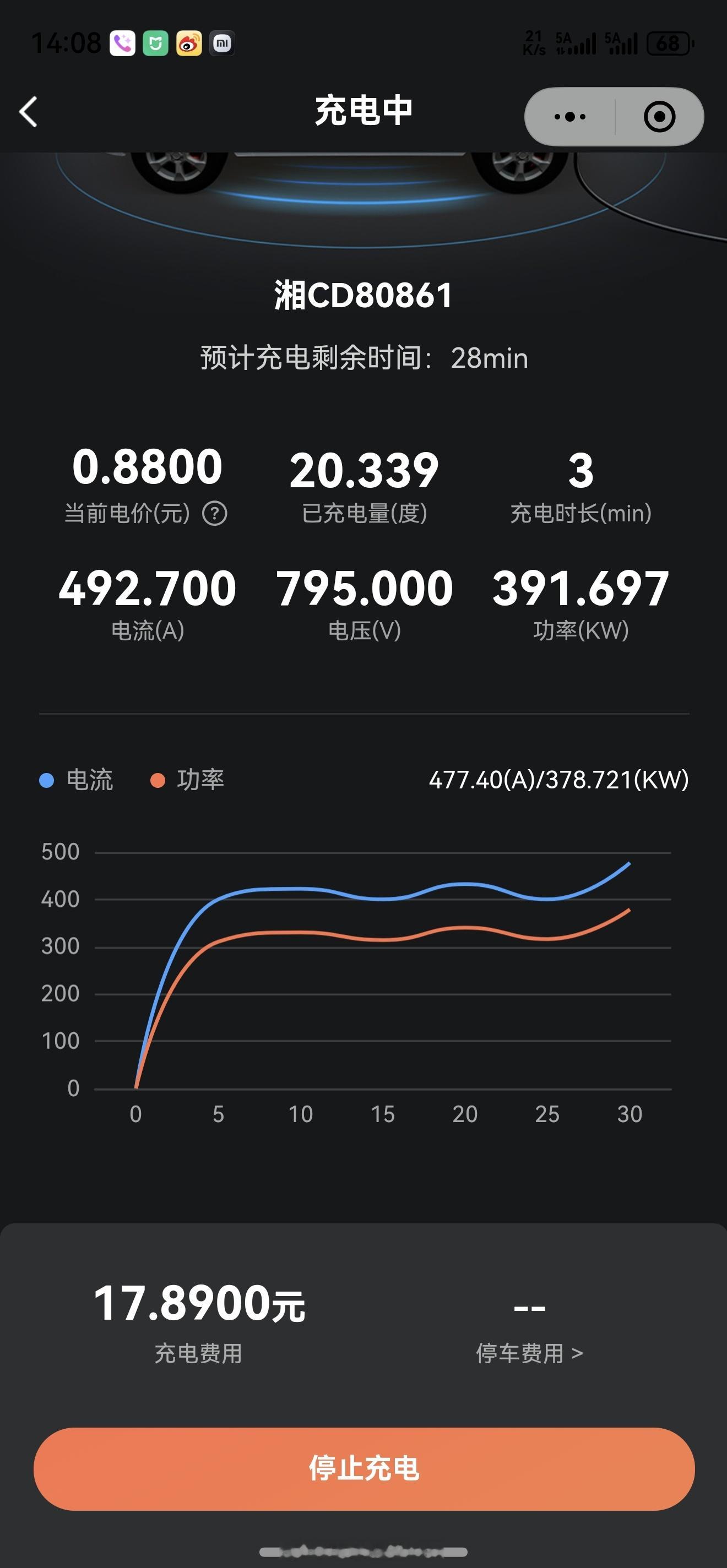
Task: Select the 充电中 title bar
Action: tap(363, 111)
